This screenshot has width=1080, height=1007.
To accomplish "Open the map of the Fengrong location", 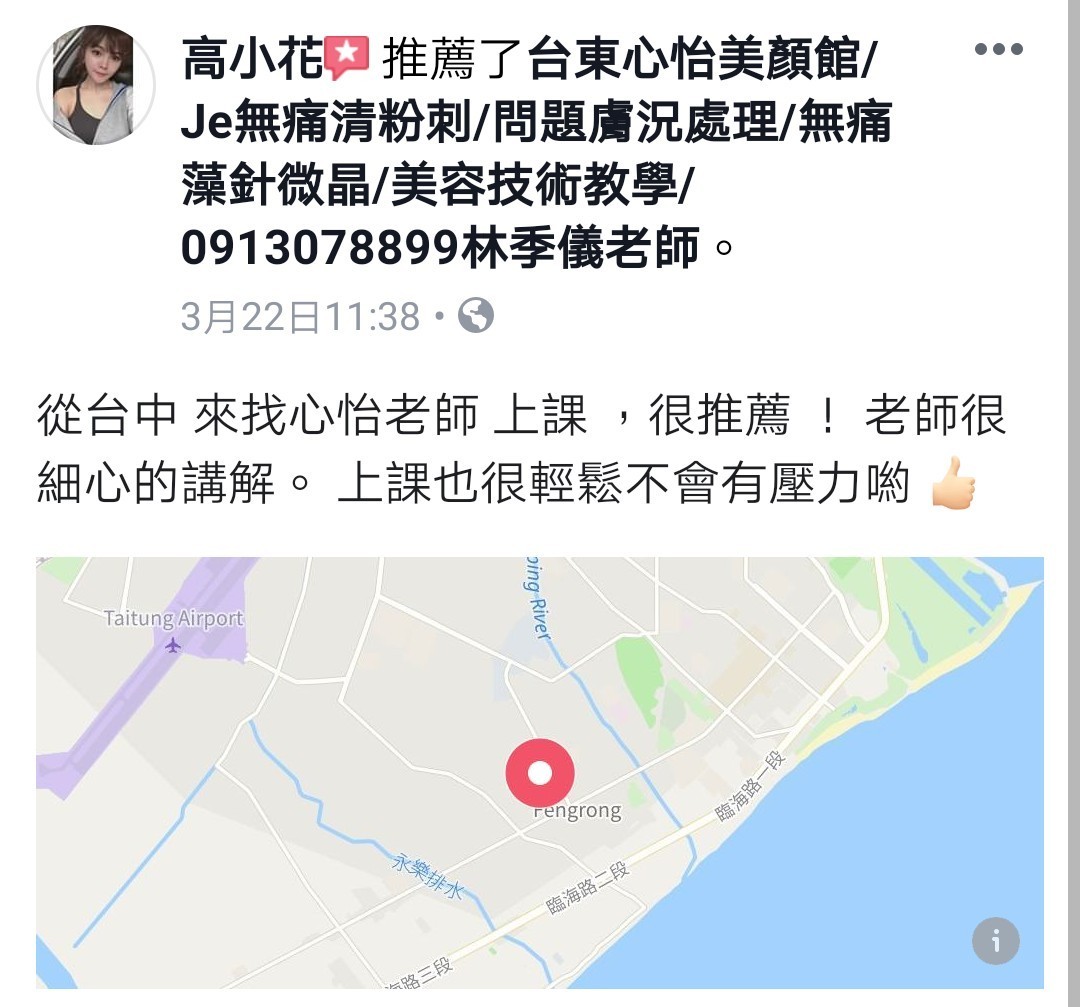I will (539, 772).
